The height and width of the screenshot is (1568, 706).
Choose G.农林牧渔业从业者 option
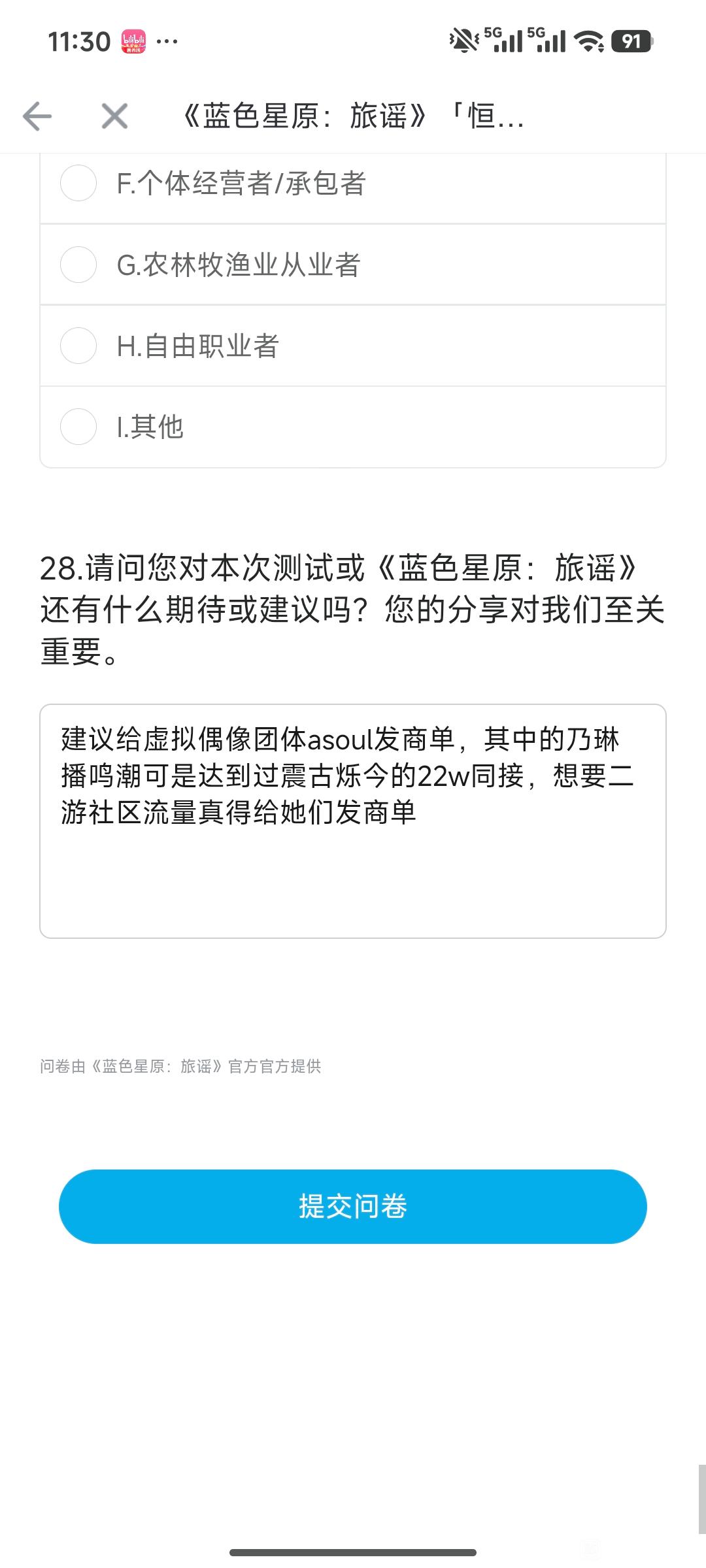coord(78,265)
